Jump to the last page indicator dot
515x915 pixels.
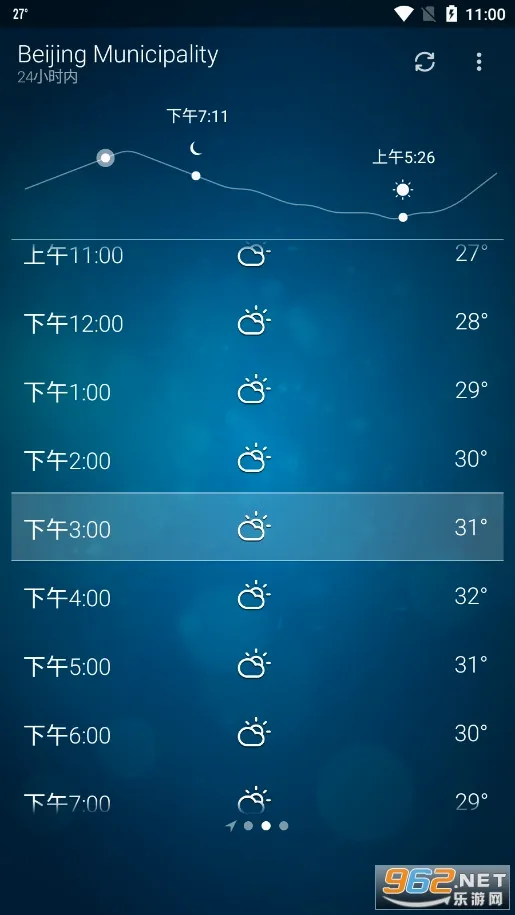(283, 826)
